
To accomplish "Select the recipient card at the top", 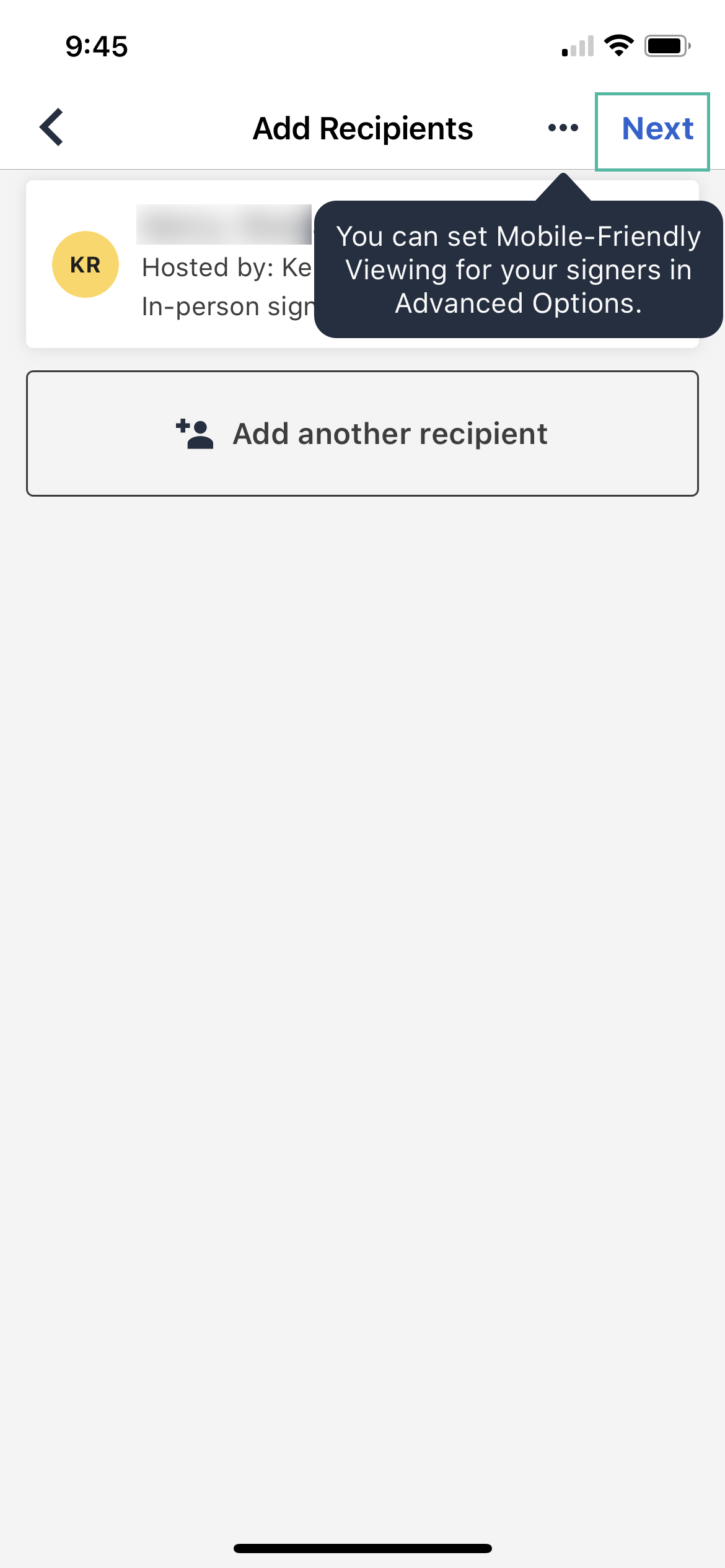I will [x=186, y=263].
